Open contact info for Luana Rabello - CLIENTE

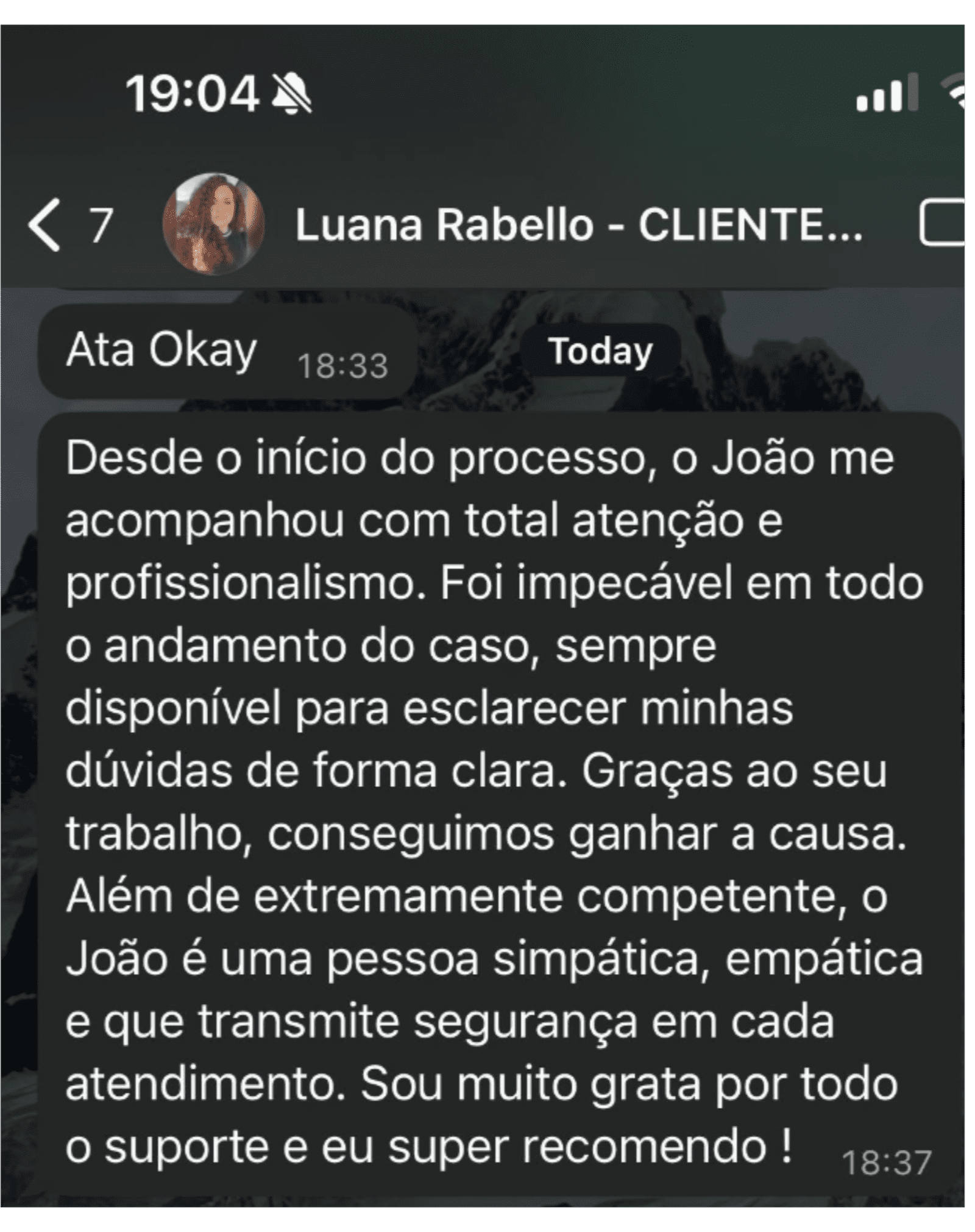(x=578, y=225)
